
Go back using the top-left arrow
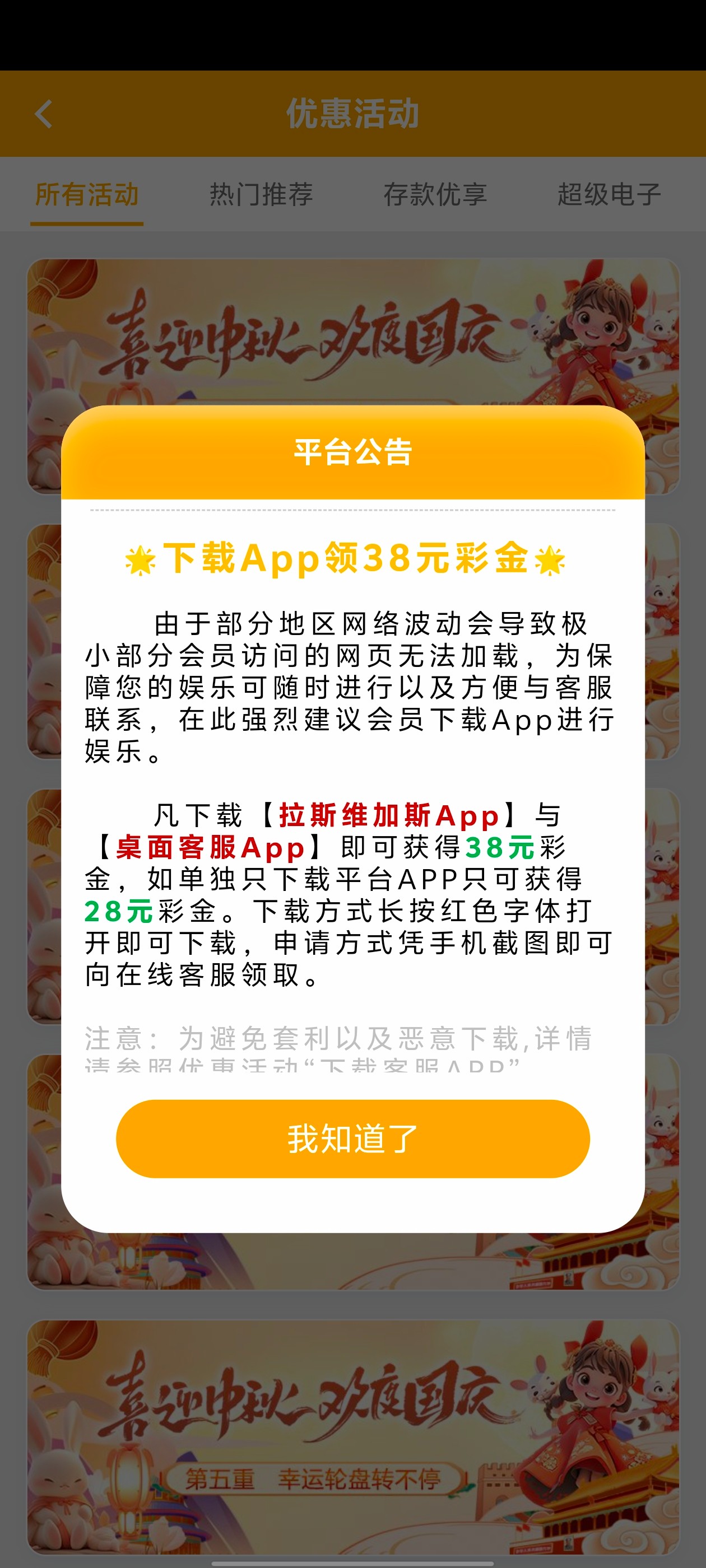click(x=43, y=114)
